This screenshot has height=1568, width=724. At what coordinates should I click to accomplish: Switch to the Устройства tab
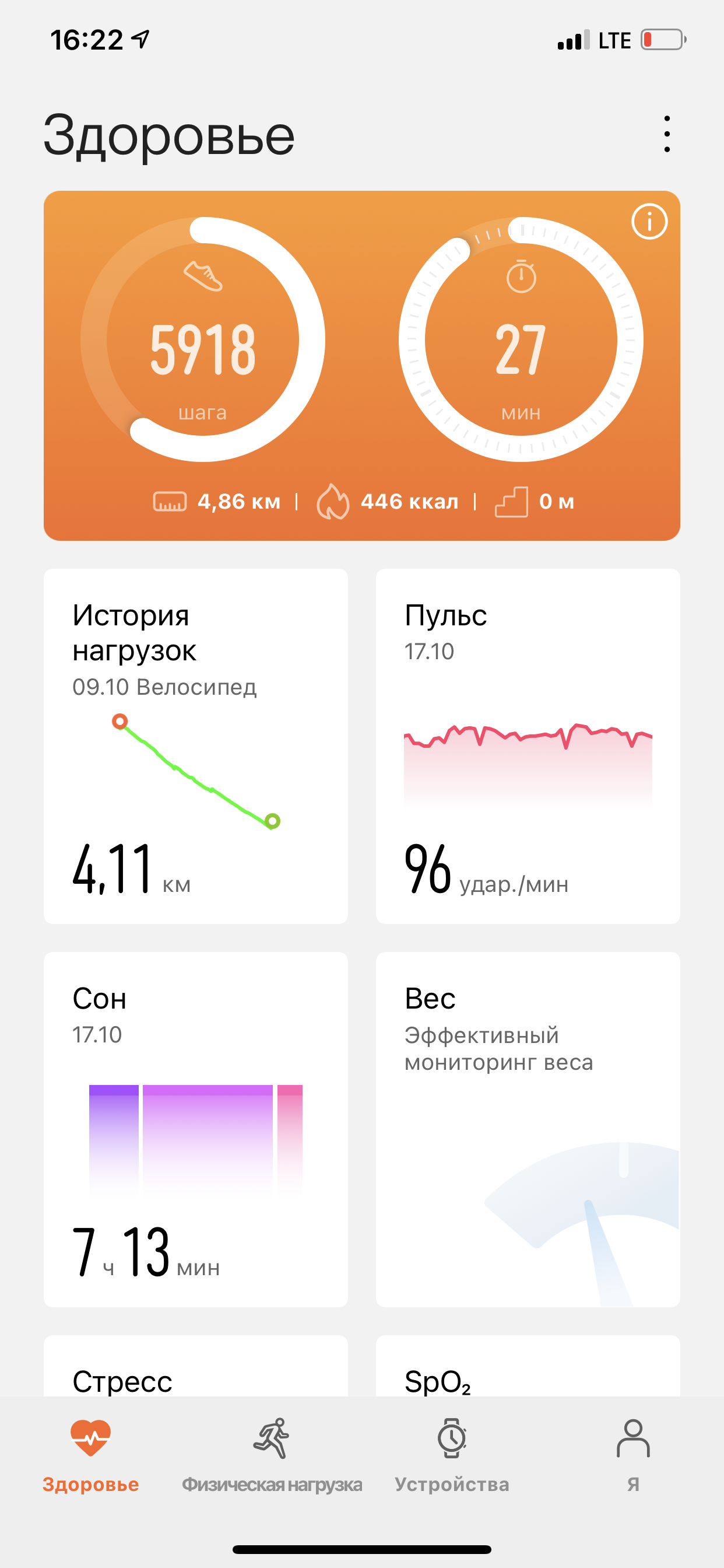tap(451, 1454)
